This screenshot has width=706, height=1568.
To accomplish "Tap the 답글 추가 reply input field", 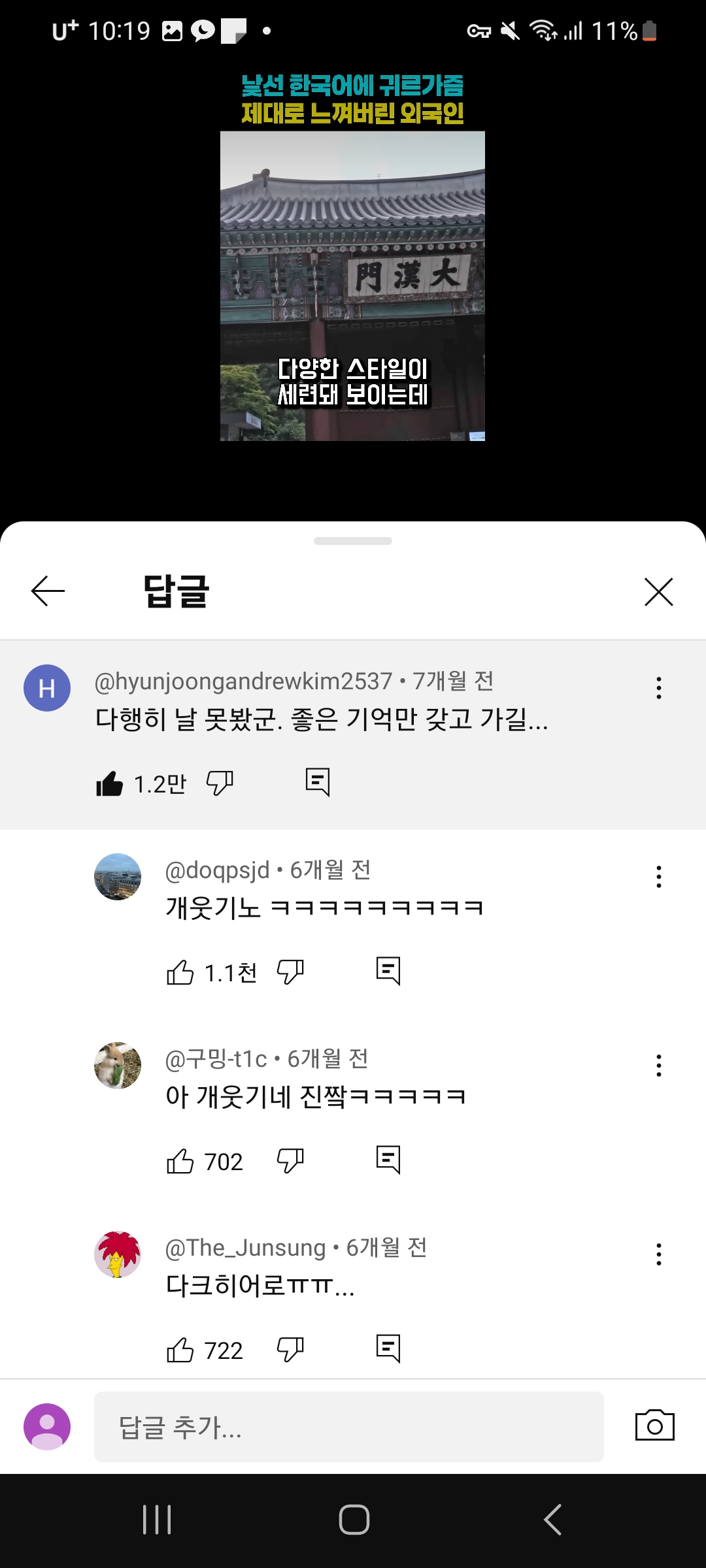I will (x=349, y=1427).
